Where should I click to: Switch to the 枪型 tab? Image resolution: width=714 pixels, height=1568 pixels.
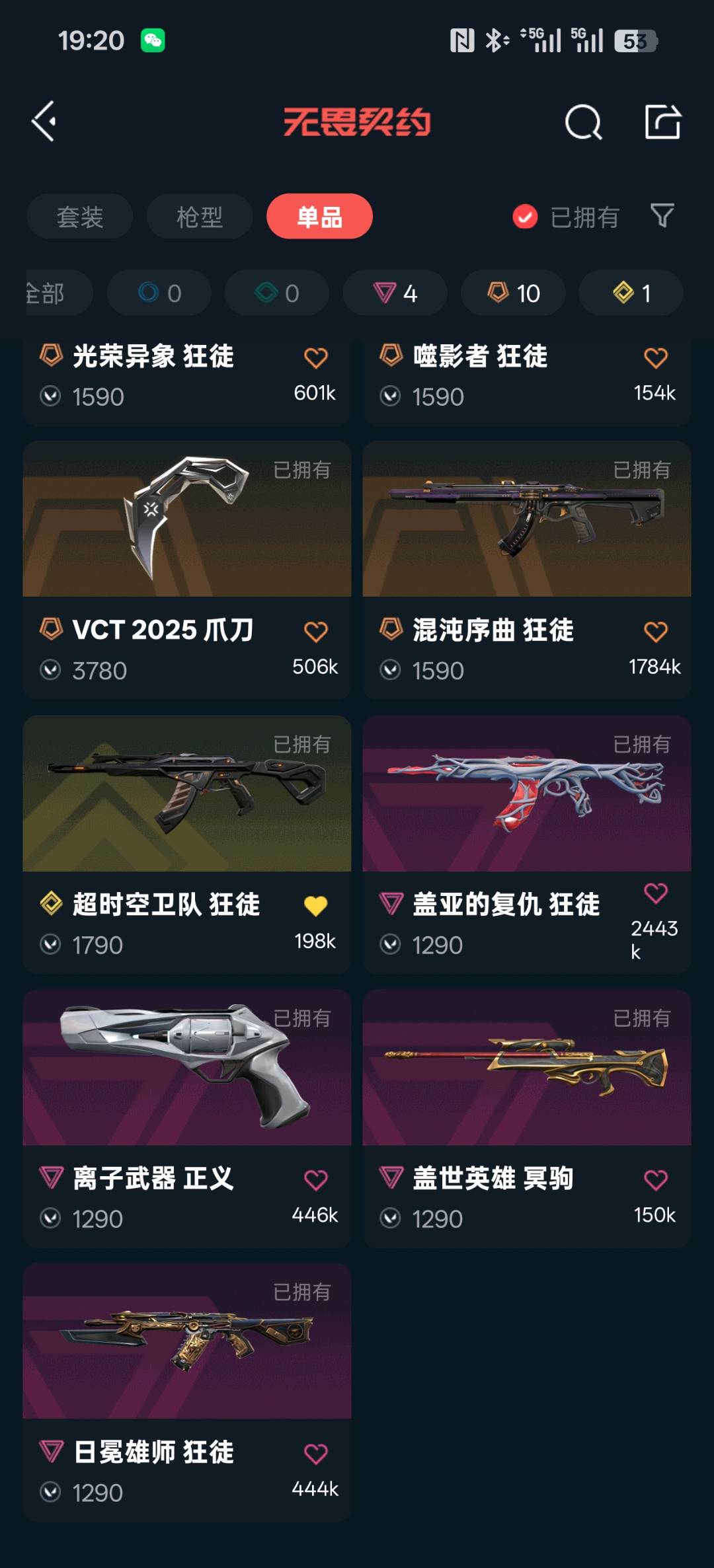(200, 217)
